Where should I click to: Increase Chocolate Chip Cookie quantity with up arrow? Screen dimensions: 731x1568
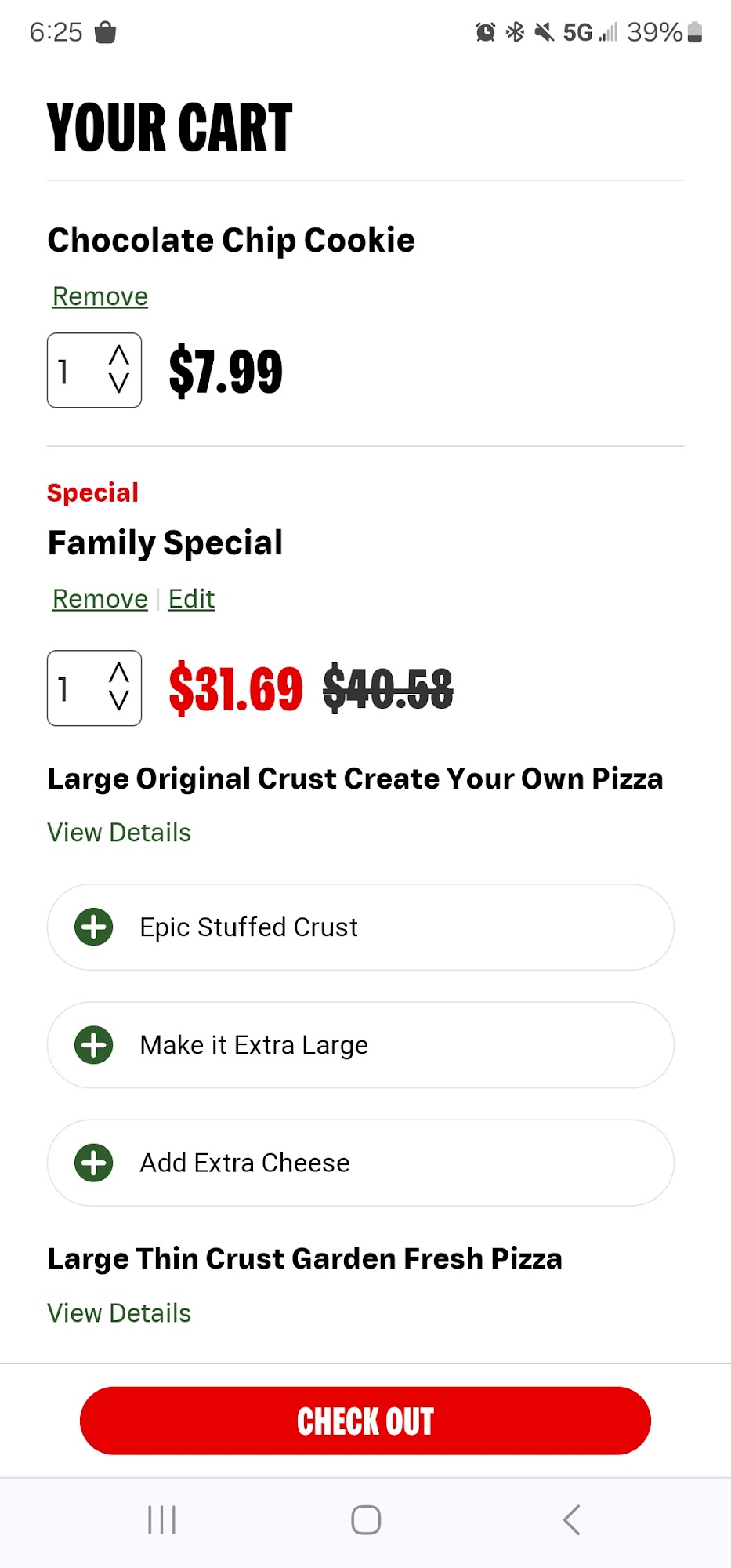pos(118,354)
